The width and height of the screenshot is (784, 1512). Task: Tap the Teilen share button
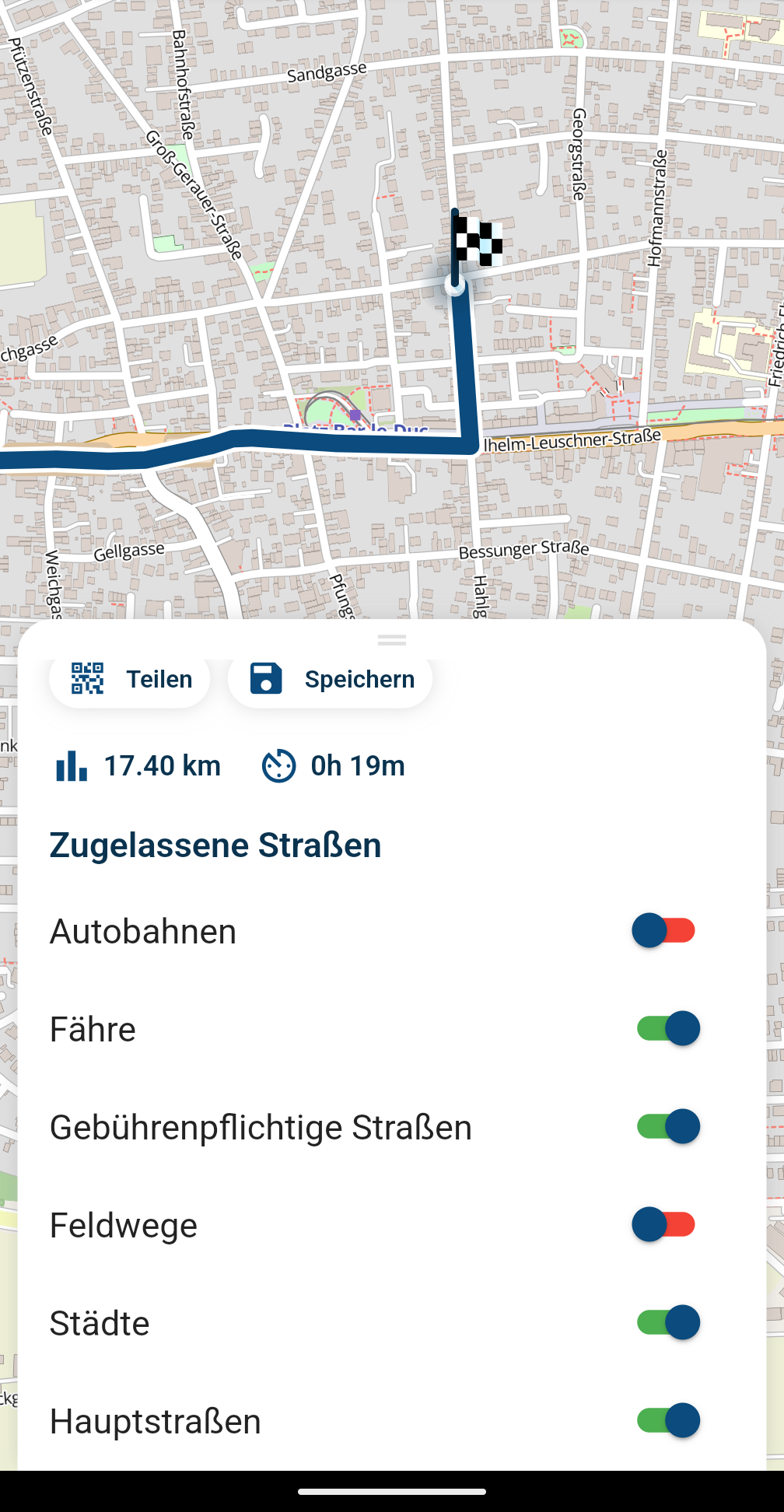[x=130, y=680]
